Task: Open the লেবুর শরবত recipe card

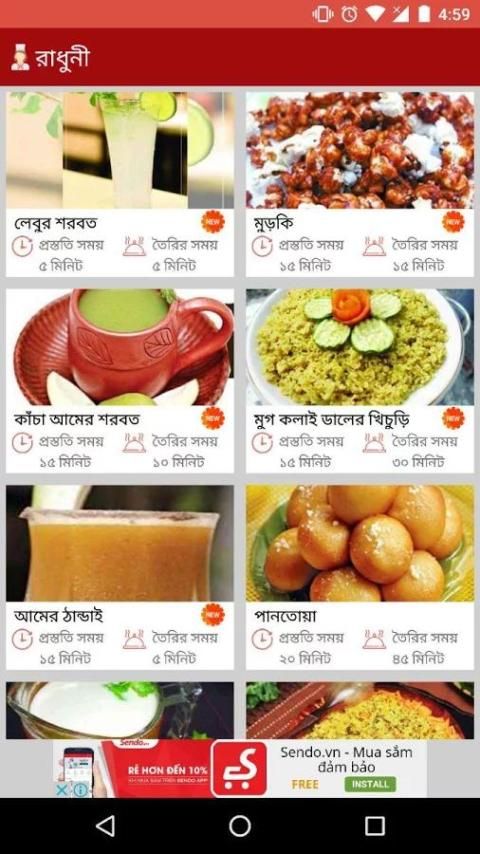Action: coord(120,184)
